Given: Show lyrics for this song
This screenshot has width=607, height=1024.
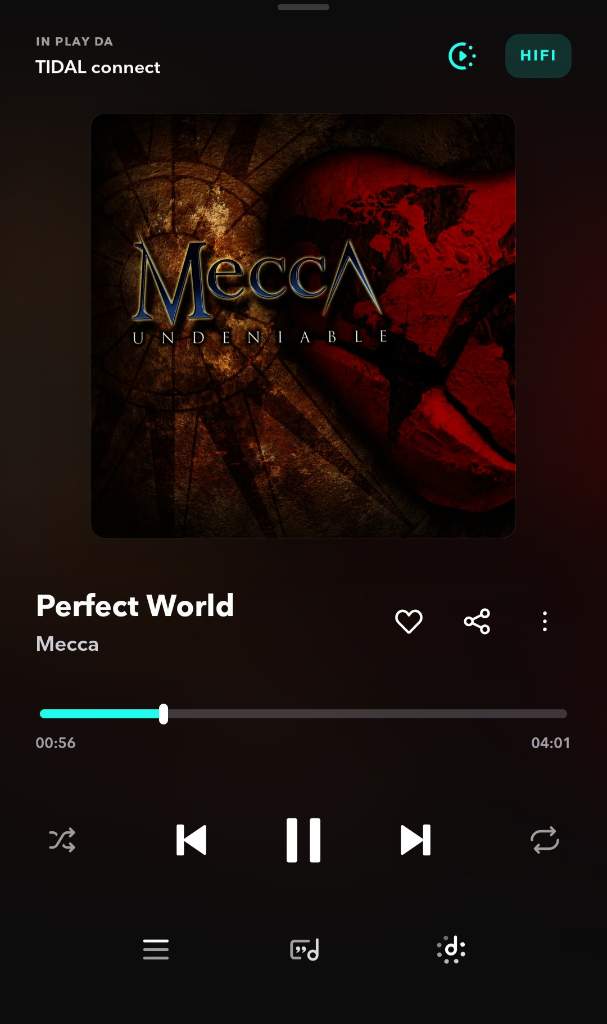Looking at the screenshot, I should click(x=304, y=949).
